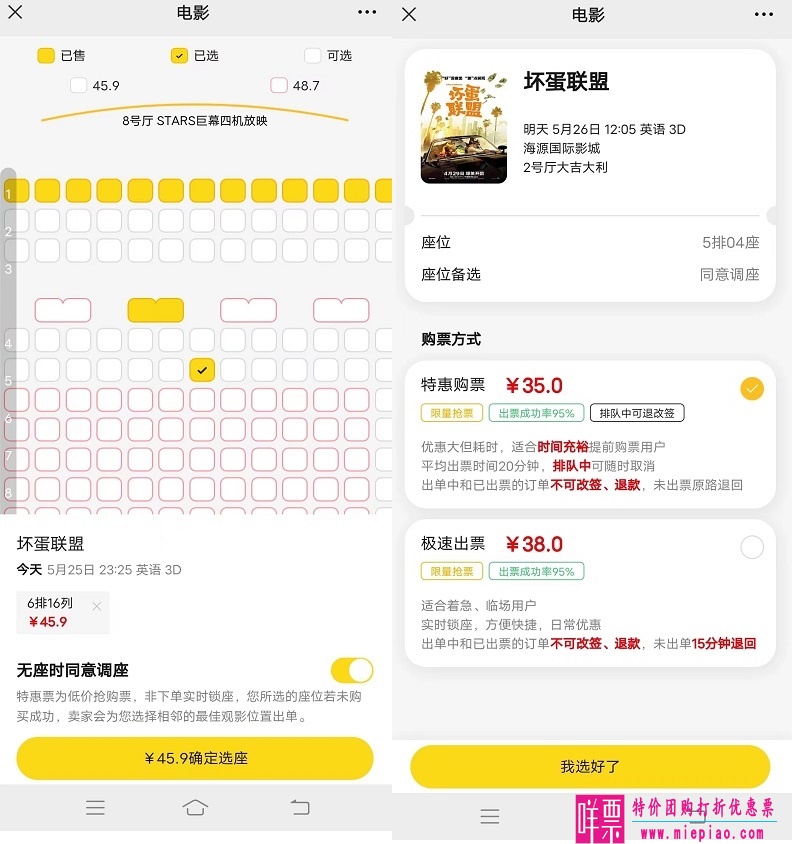Open overflow menu on seat selection screen
800x844 pixels.
367,13
